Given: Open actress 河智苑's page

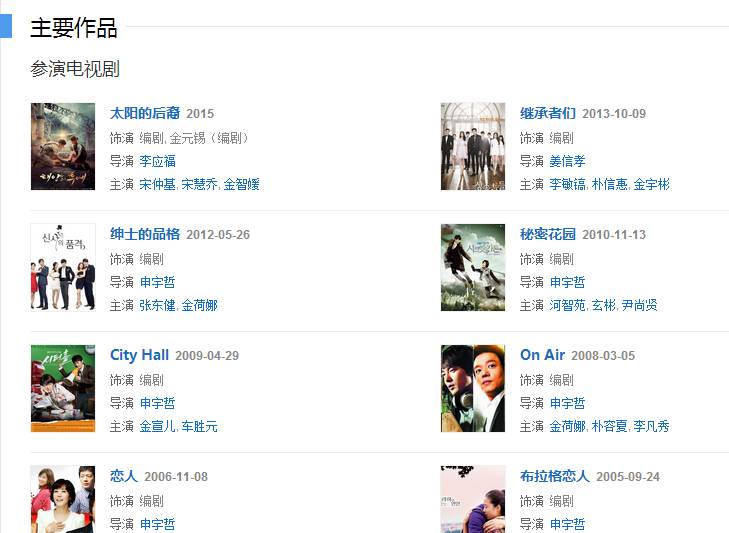Looking at the screenshot, I should pos(567,305).
